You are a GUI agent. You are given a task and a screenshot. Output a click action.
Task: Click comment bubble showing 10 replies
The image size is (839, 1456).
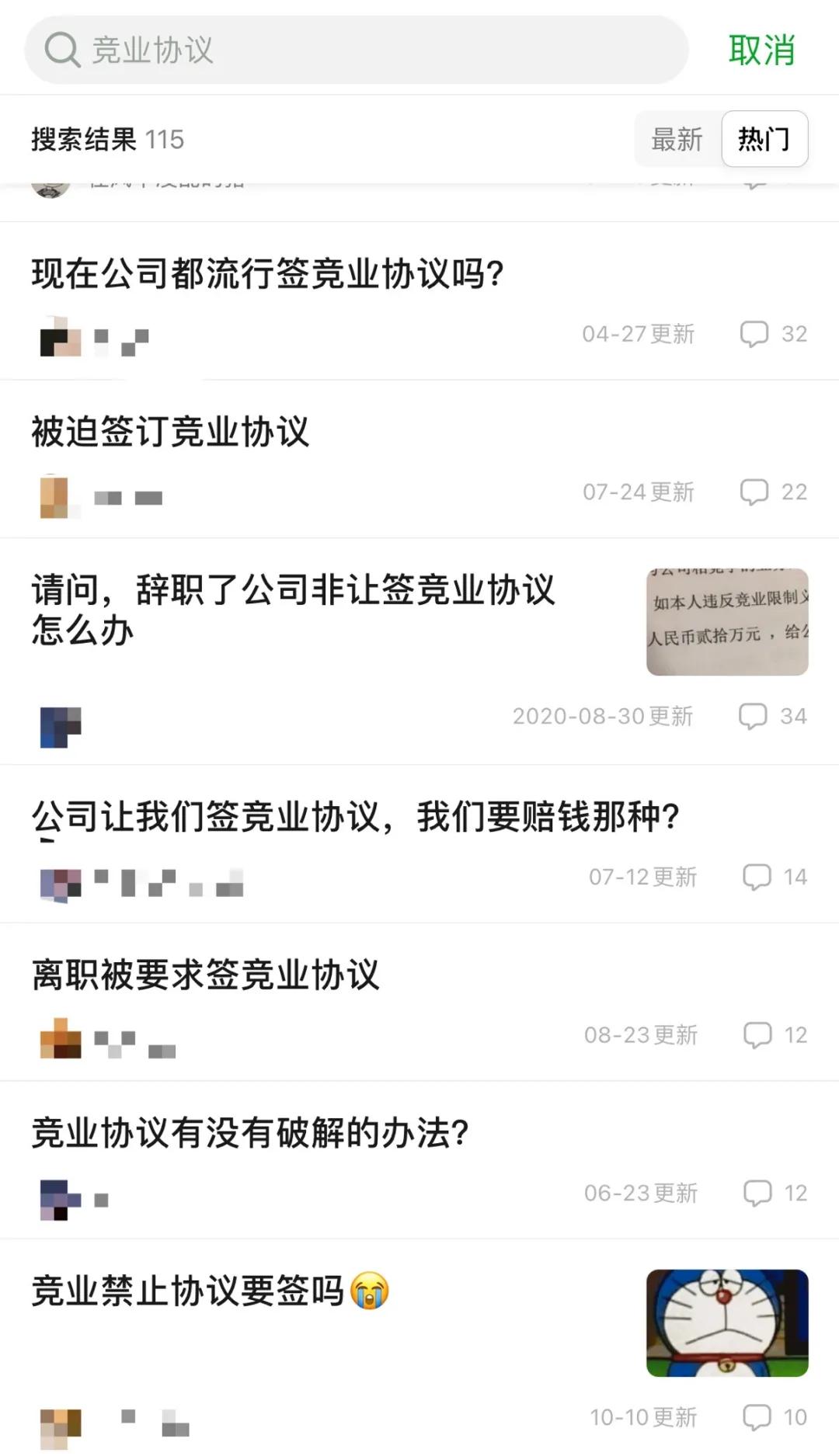point(757,1416)
